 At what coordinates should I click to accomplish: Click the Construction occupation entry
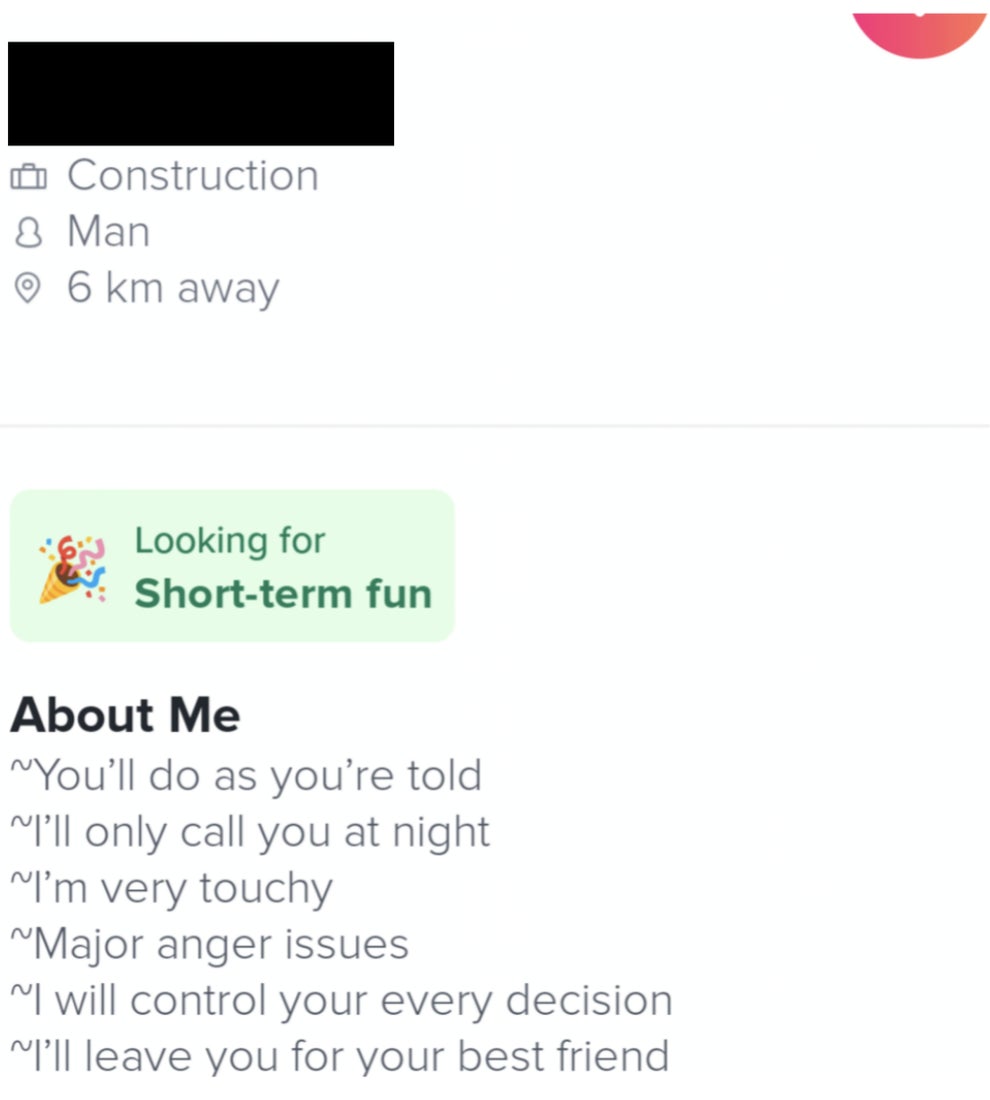click(x=192, y=175)
